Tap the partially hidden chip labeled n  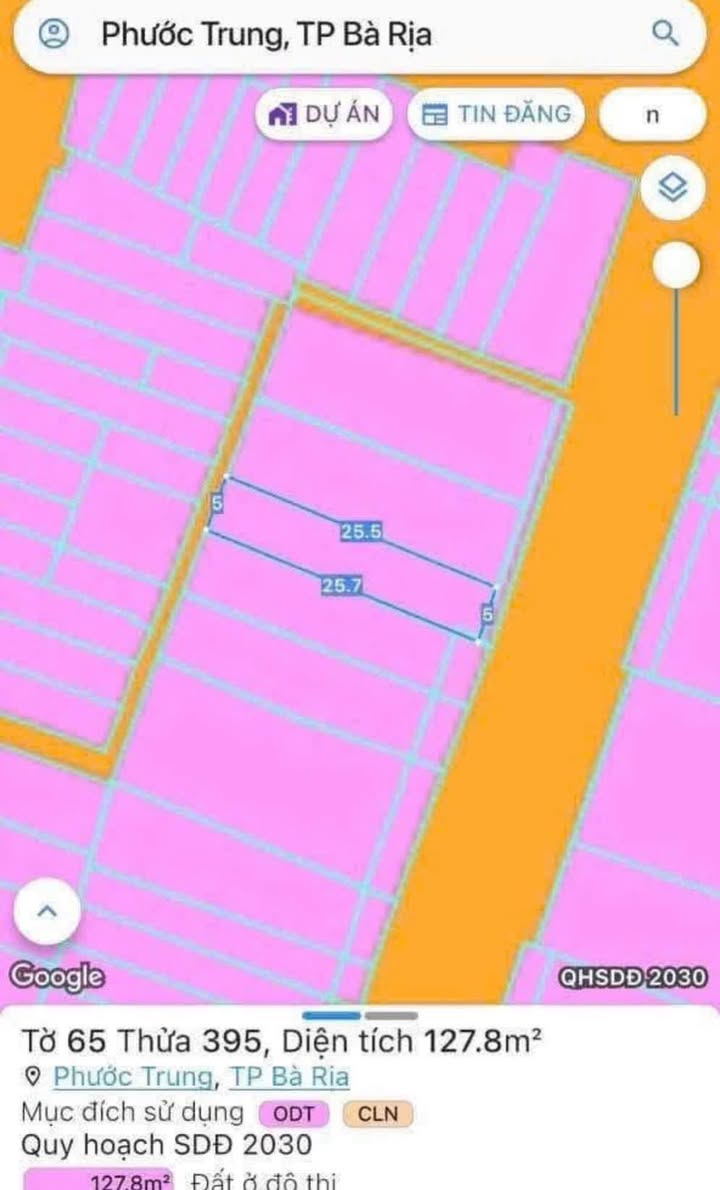[x=652, y=115]
